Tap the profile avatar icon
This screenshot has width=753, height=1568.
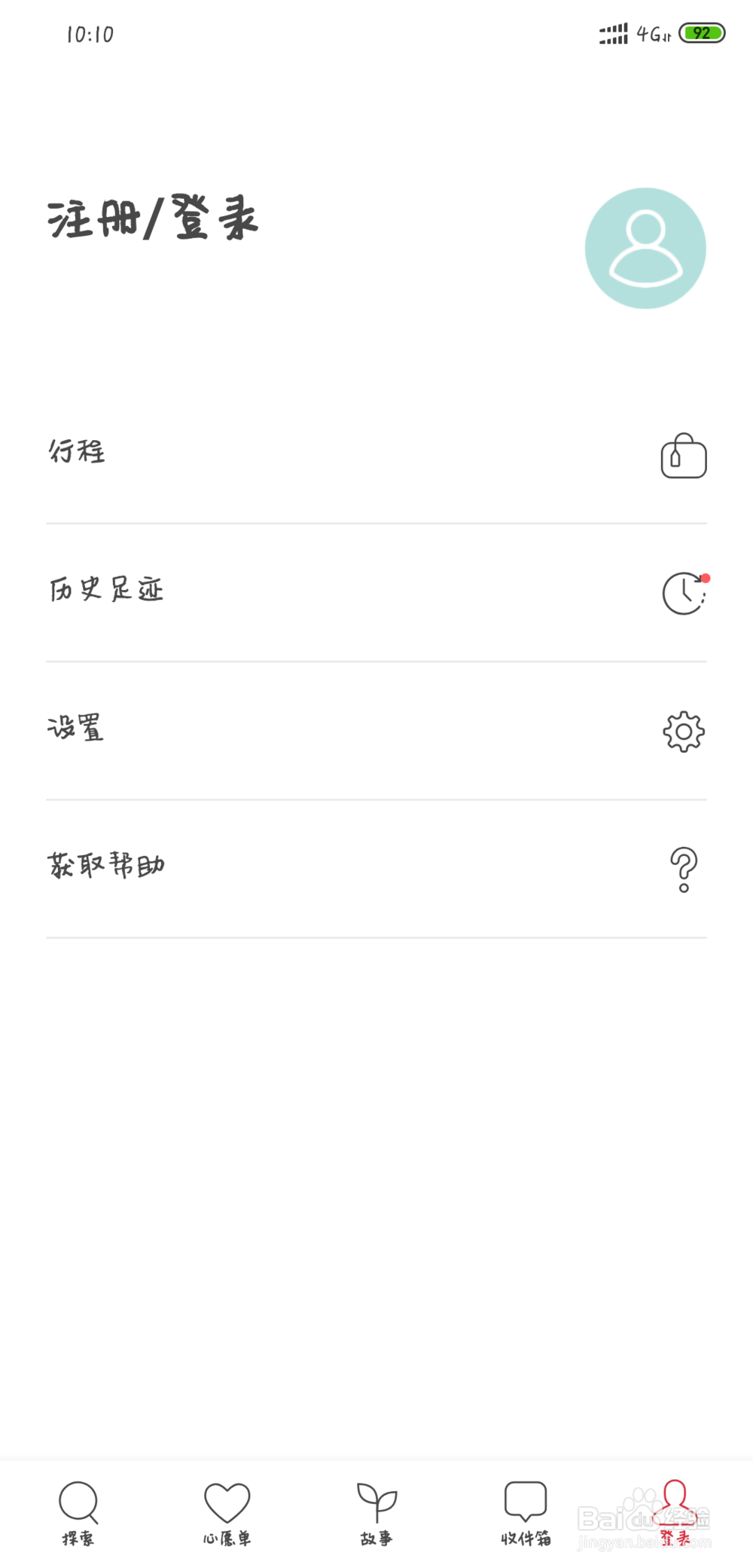tap(645, 248)
